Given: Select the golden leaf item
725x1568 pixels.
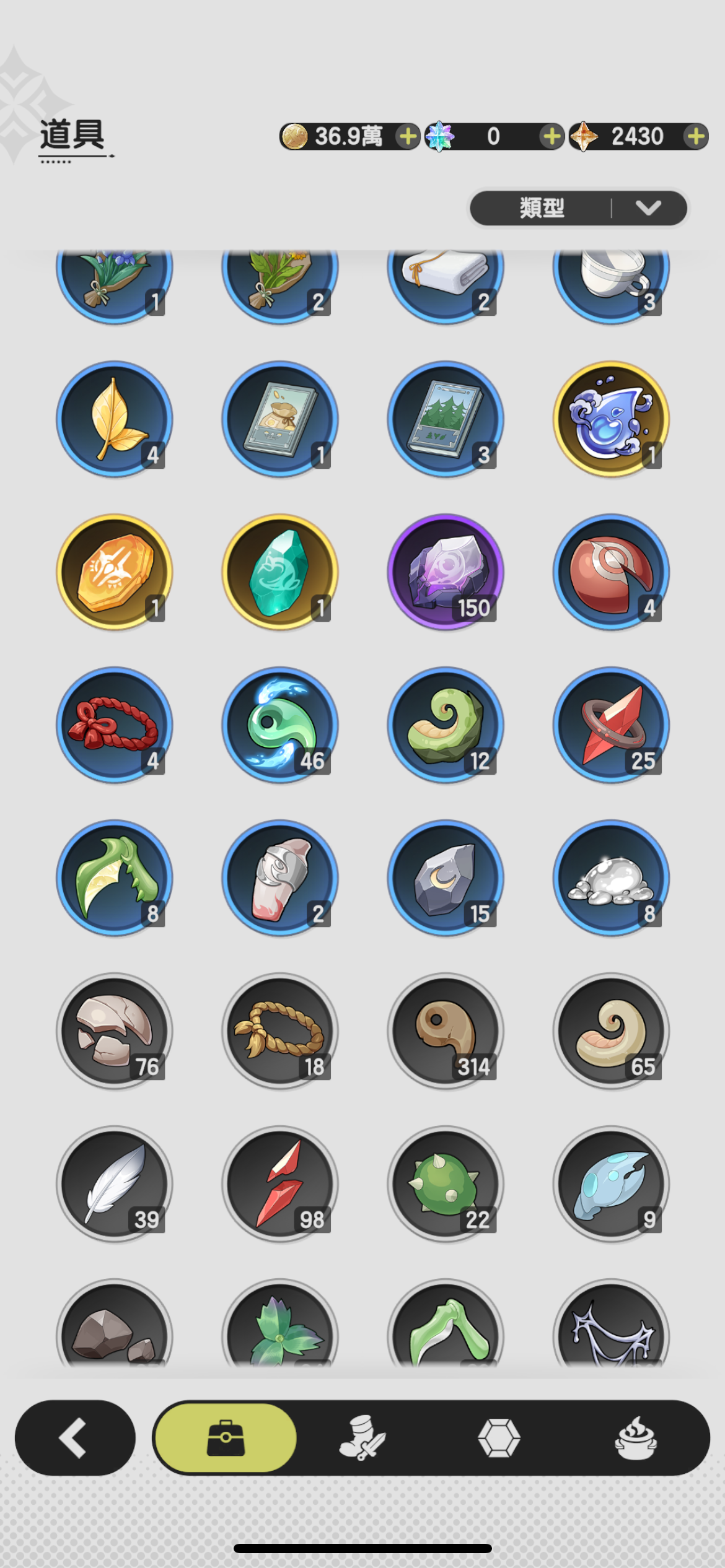Looking at the screenshot, I should [115, 419].
